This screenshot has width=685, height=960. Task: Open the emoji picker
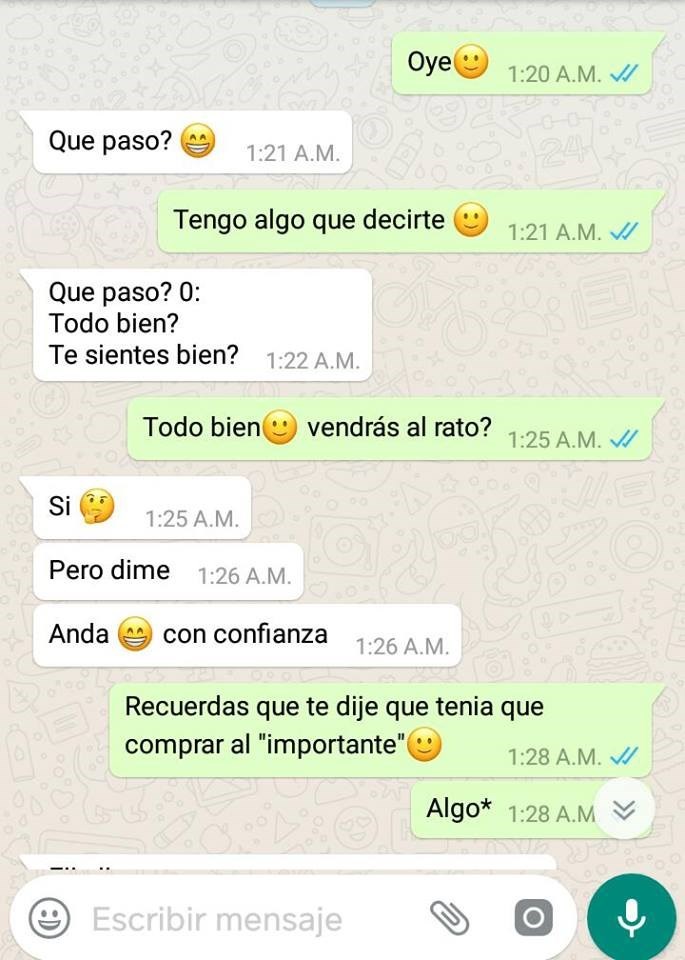pos(49,918)
